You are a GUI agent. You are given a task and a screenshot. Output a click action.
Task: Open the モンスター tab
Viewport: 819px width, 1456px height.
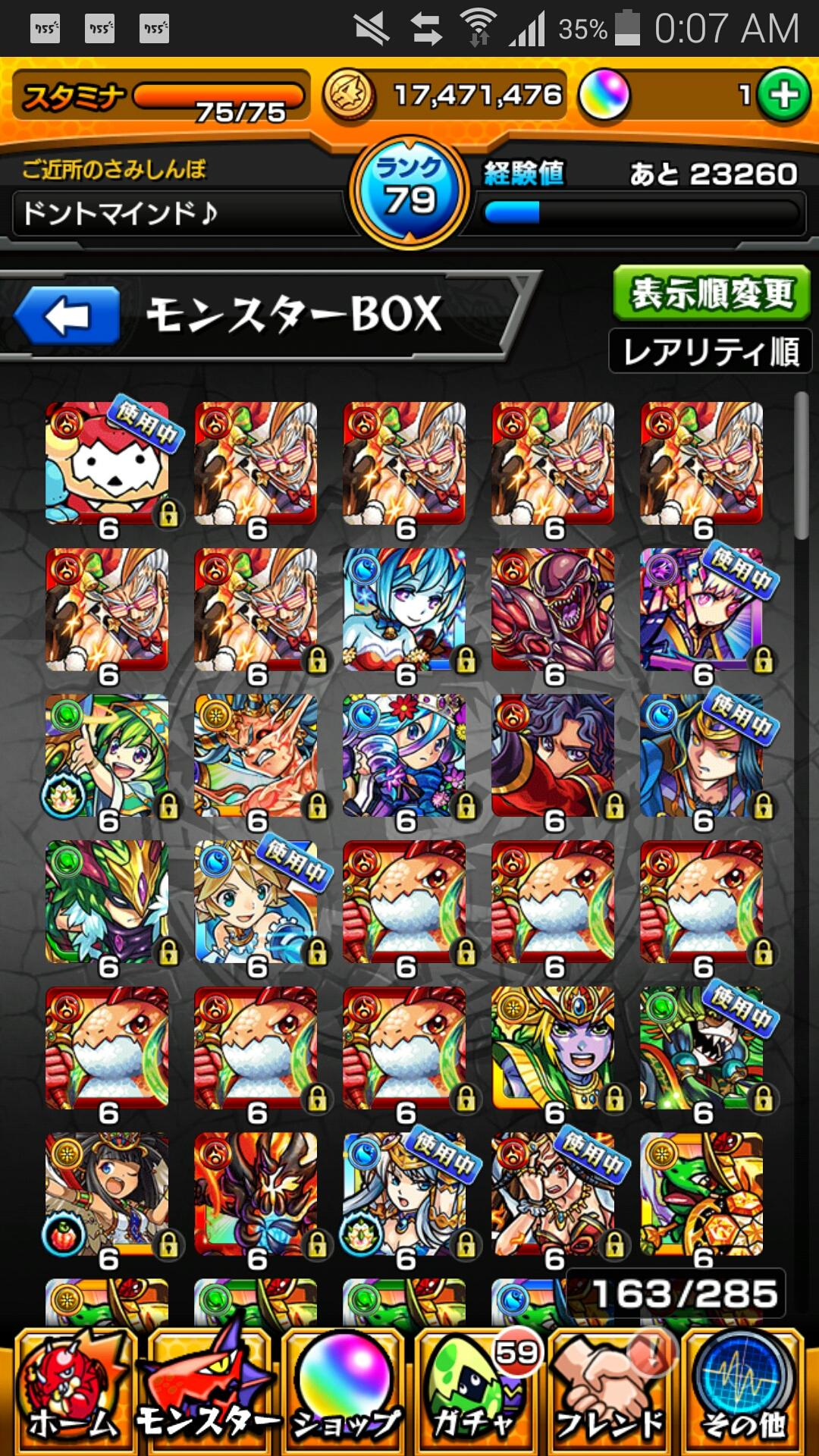[x=206, y=1392]
